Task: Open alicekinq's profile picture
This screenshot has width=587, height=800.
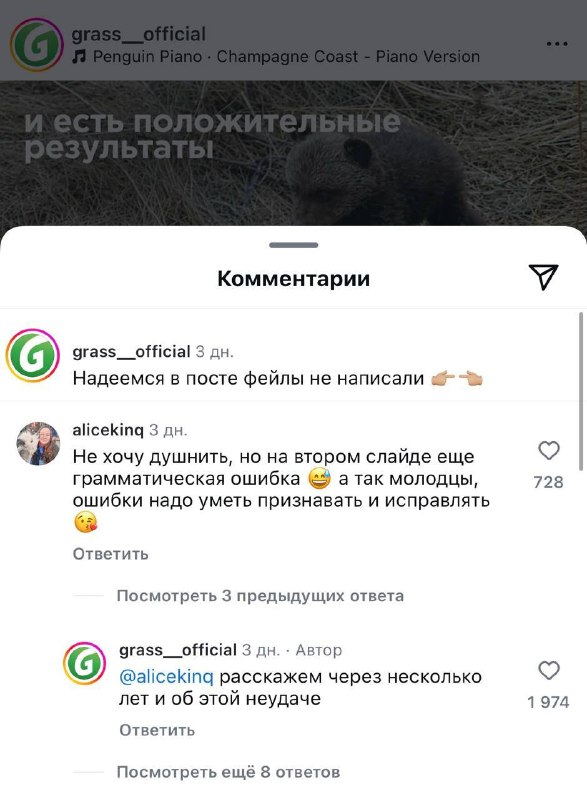Action: 38,443
